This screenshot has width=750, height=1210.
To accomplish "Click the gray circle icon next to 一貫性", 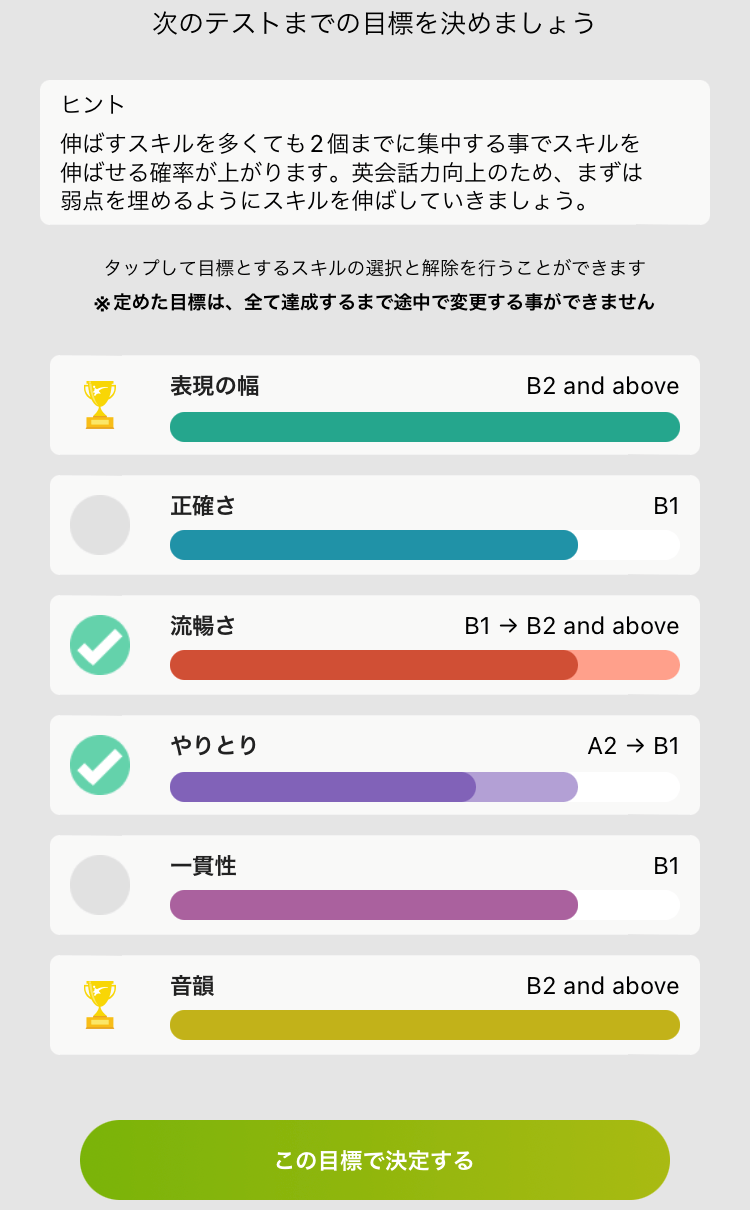I will click(x=99, y=884).
